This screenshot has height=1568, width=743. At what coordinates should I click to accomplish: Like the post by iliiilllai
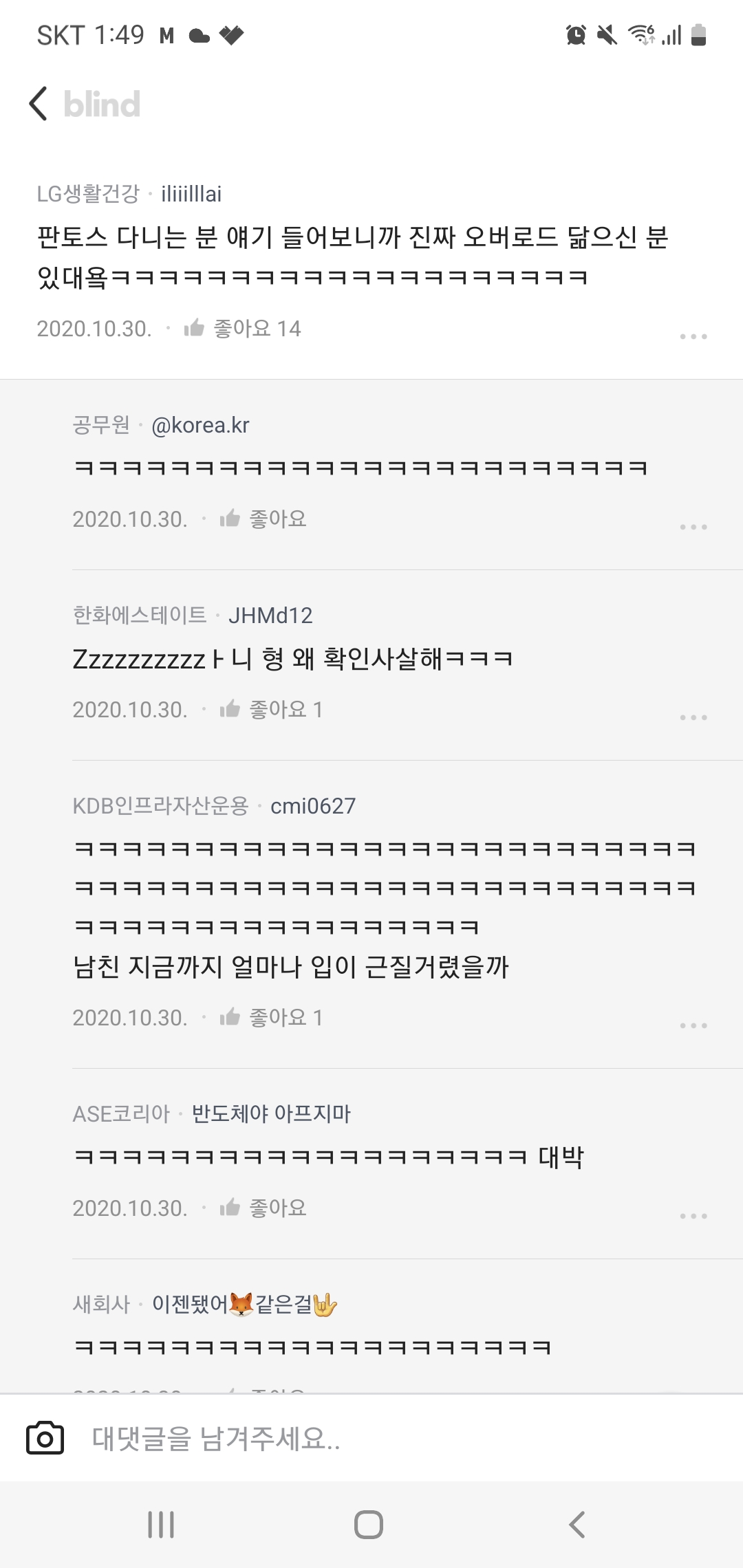[195, 329]
